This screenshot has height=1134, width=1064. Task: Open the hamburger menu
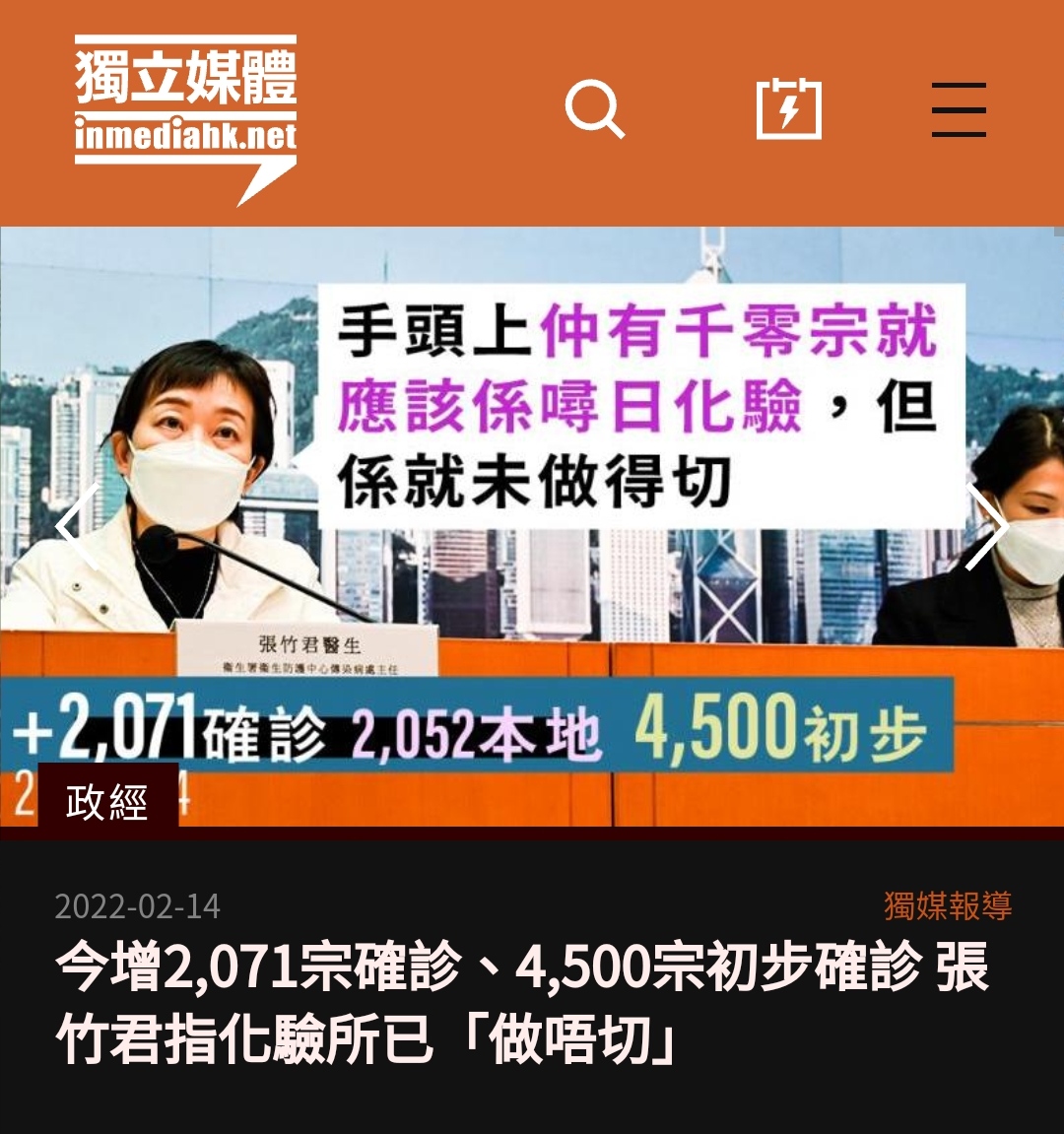point(959,109)
